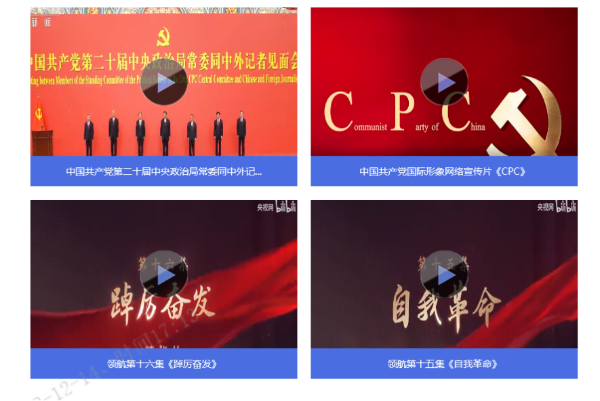
Task: Play the 20th Politburo Standing Committee press video
Action: (163, 82)
